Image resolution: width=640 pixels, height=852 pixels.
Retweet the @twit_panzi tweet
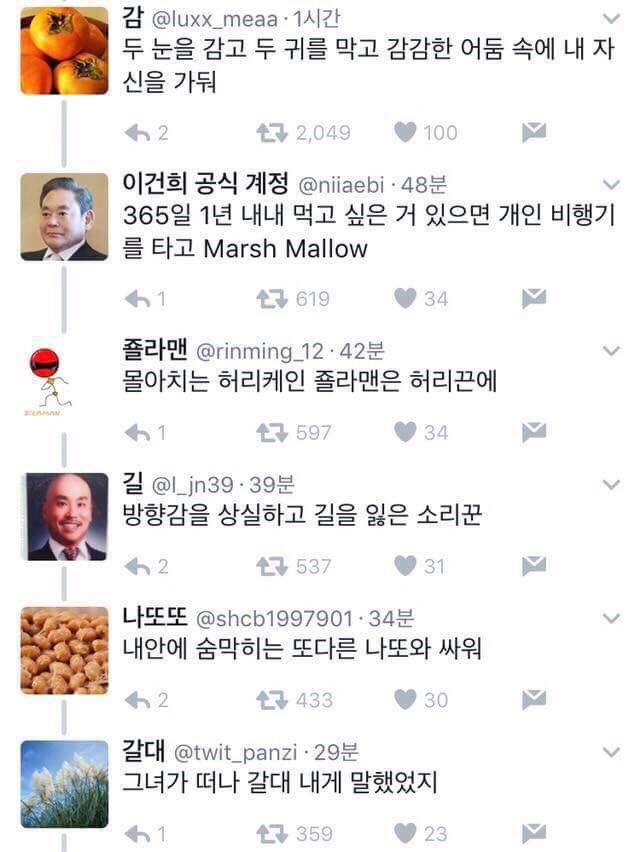coord(272,834)
